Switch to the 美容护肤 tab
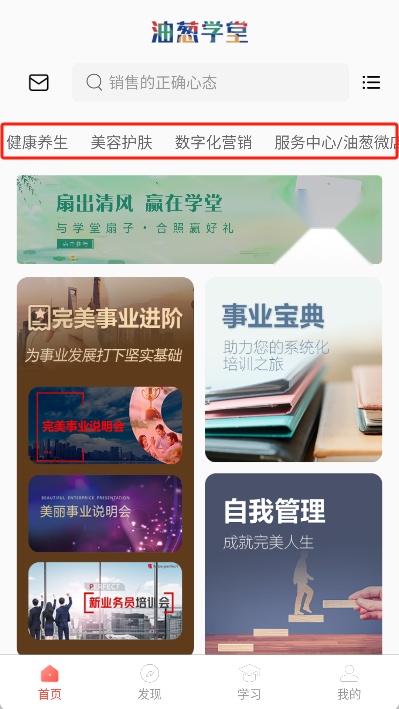This screenshot has height=709, width=399. tap(121, 142)
